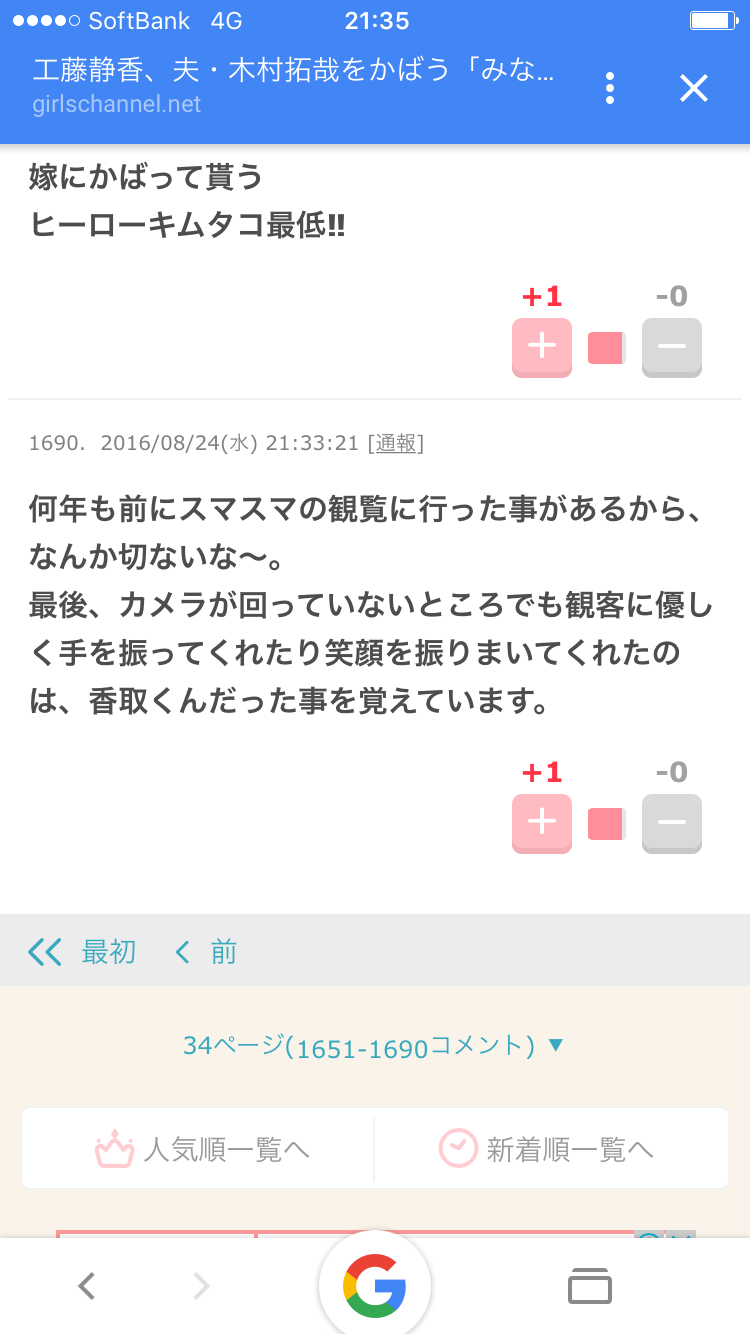The width and height of the screenshot is (750, 1334).
Task: Tap the Google G button
Action: click(375, 1285)
